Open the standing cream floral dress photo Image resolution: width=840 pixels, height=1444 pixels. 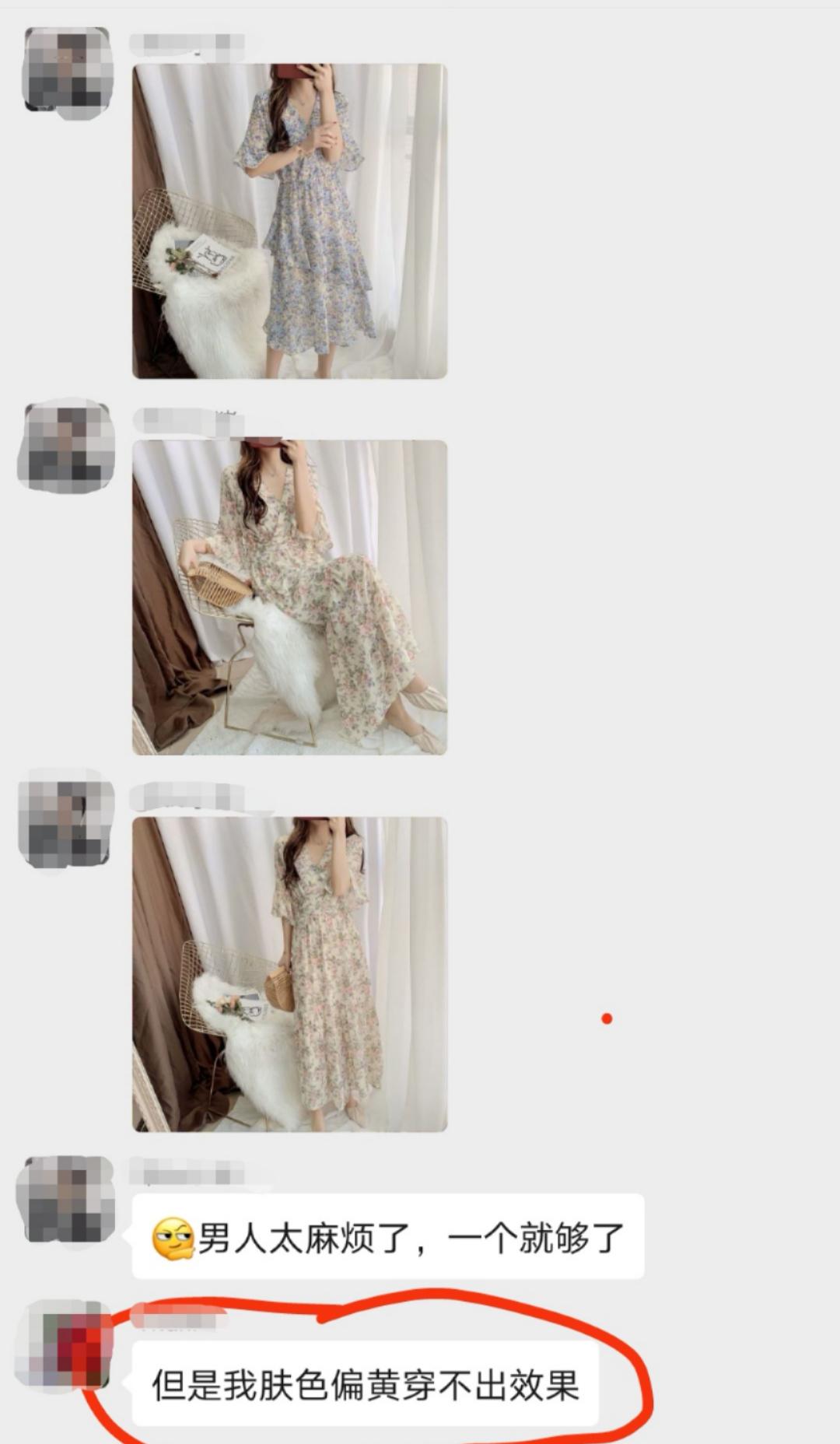[289, 974]
